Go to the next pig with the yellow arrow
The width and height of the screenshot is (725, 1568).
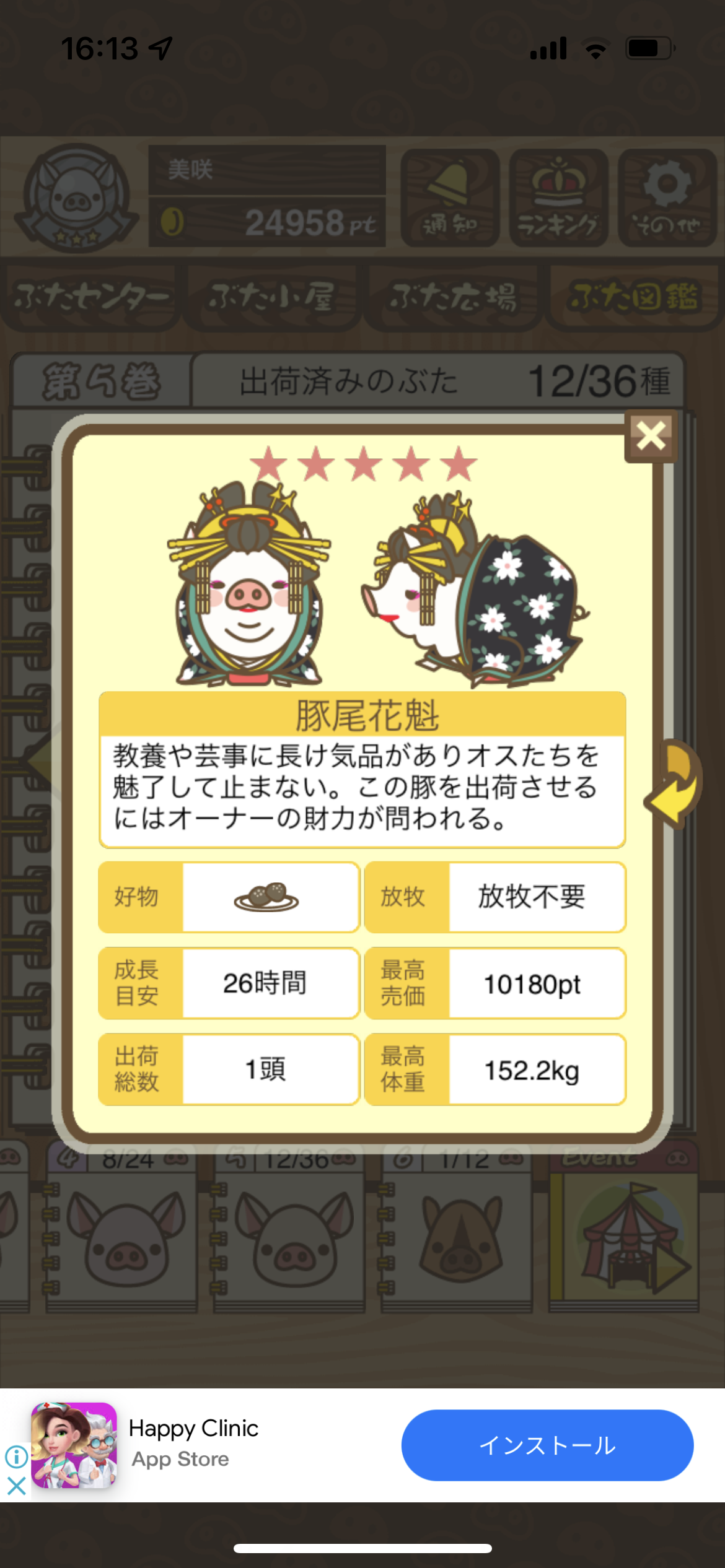tap(674, 783)
